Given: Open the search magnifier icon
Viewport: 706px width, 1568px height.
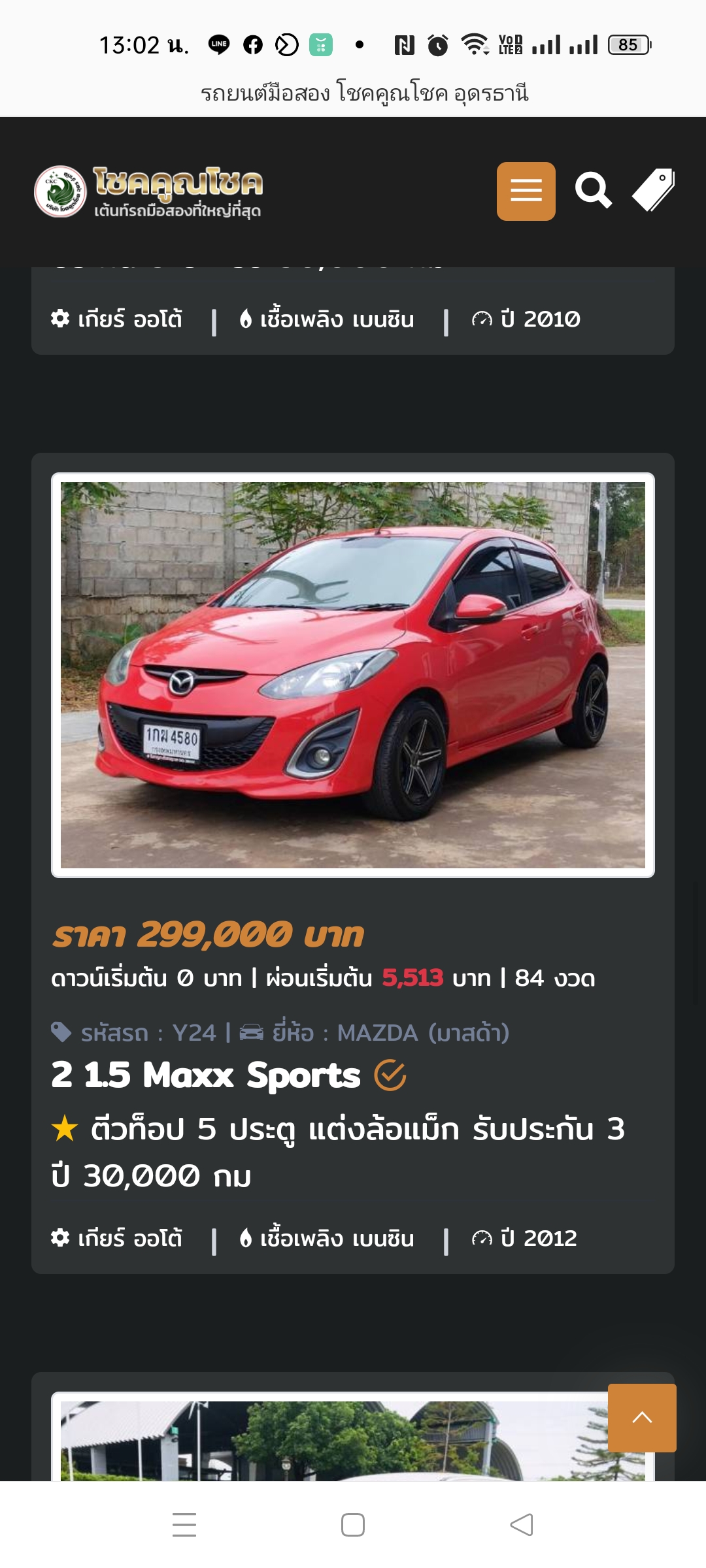Looking at the screenshot, I should 593,191.
